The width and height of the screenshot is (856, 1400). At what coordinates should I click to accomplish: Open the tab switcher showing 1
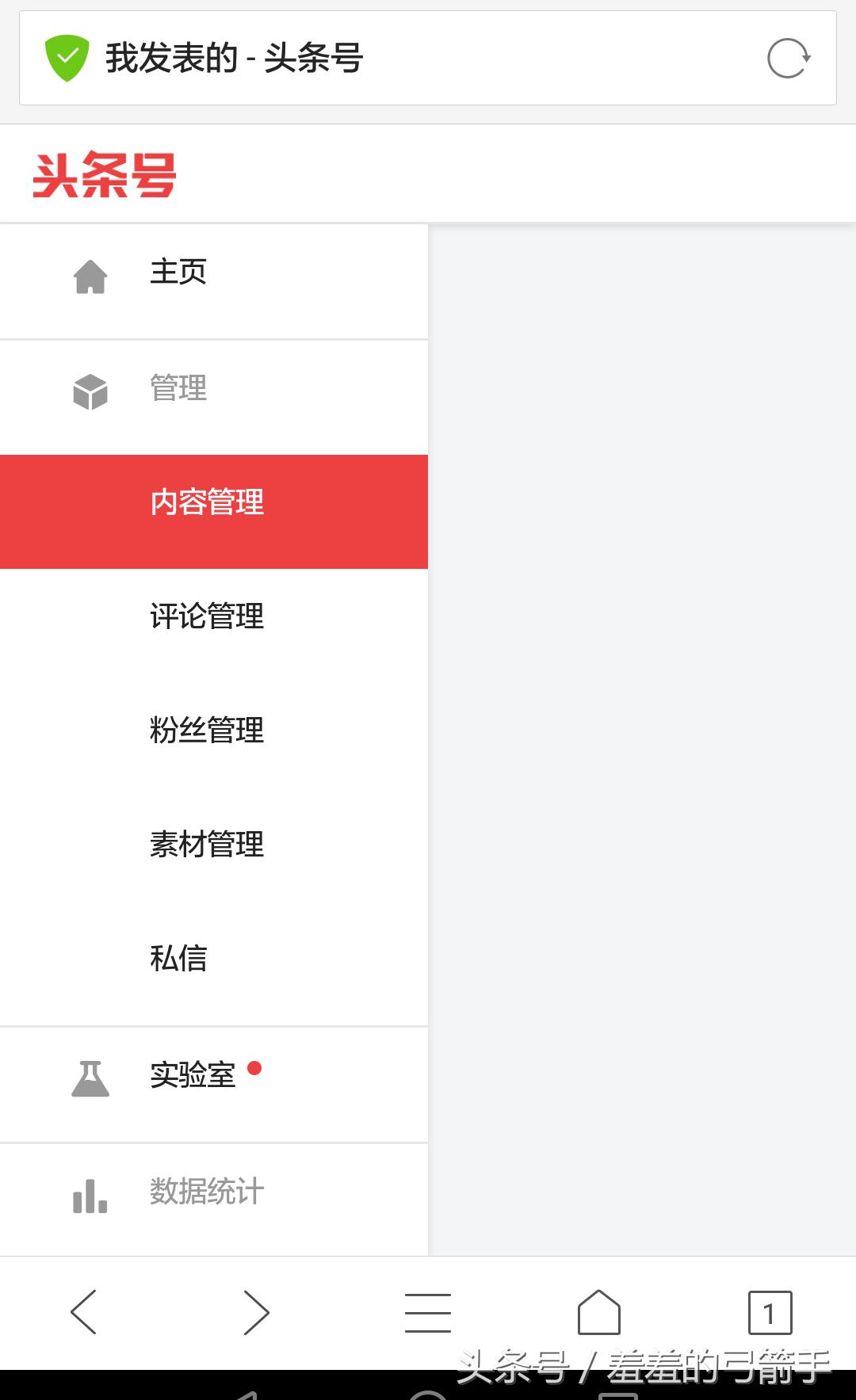tap(770, 1312)
